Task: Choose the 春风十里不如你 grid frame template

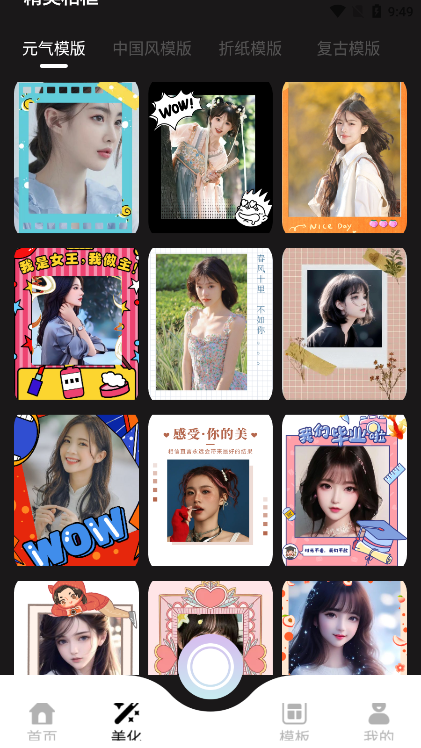Action: click(x=210, y=324)
